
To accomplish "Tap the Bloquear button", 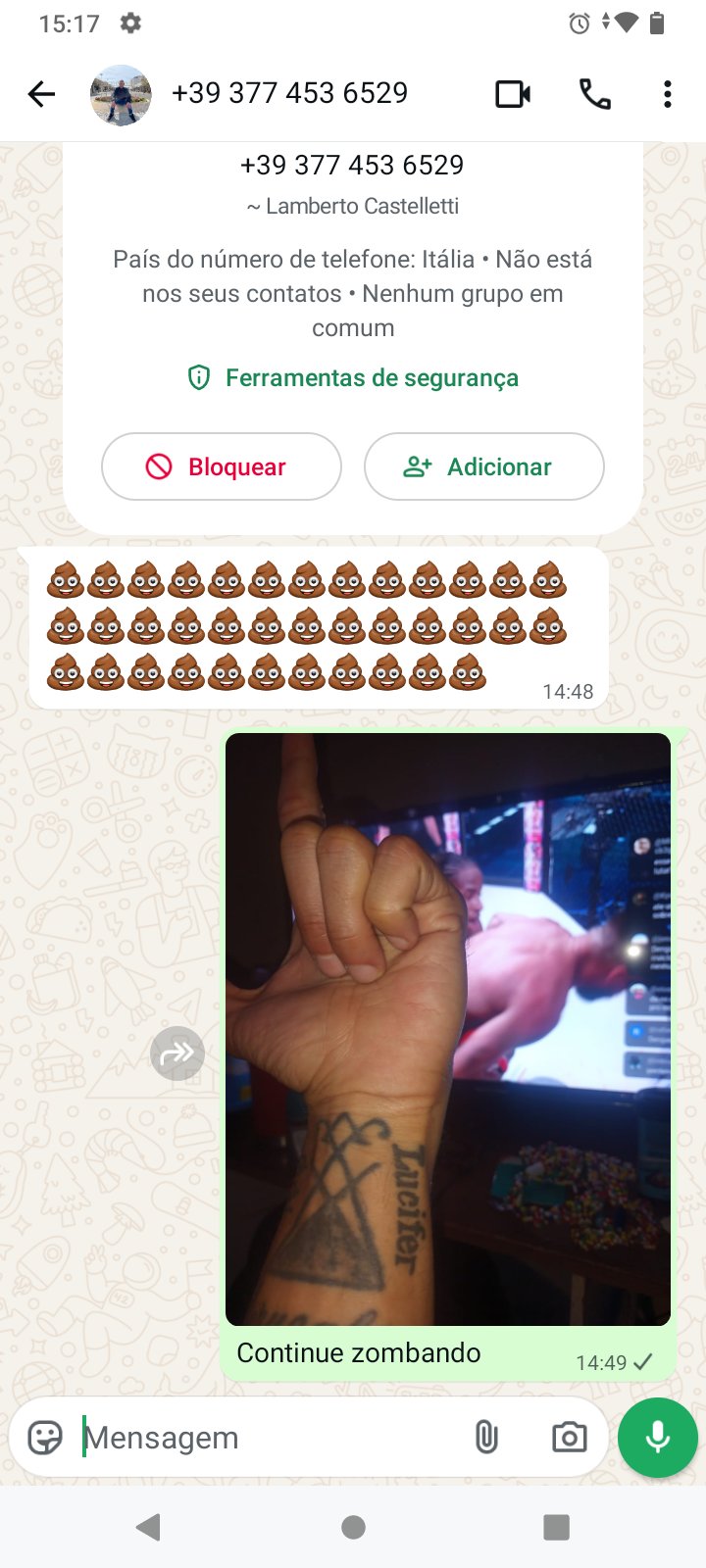I will 222,466.
